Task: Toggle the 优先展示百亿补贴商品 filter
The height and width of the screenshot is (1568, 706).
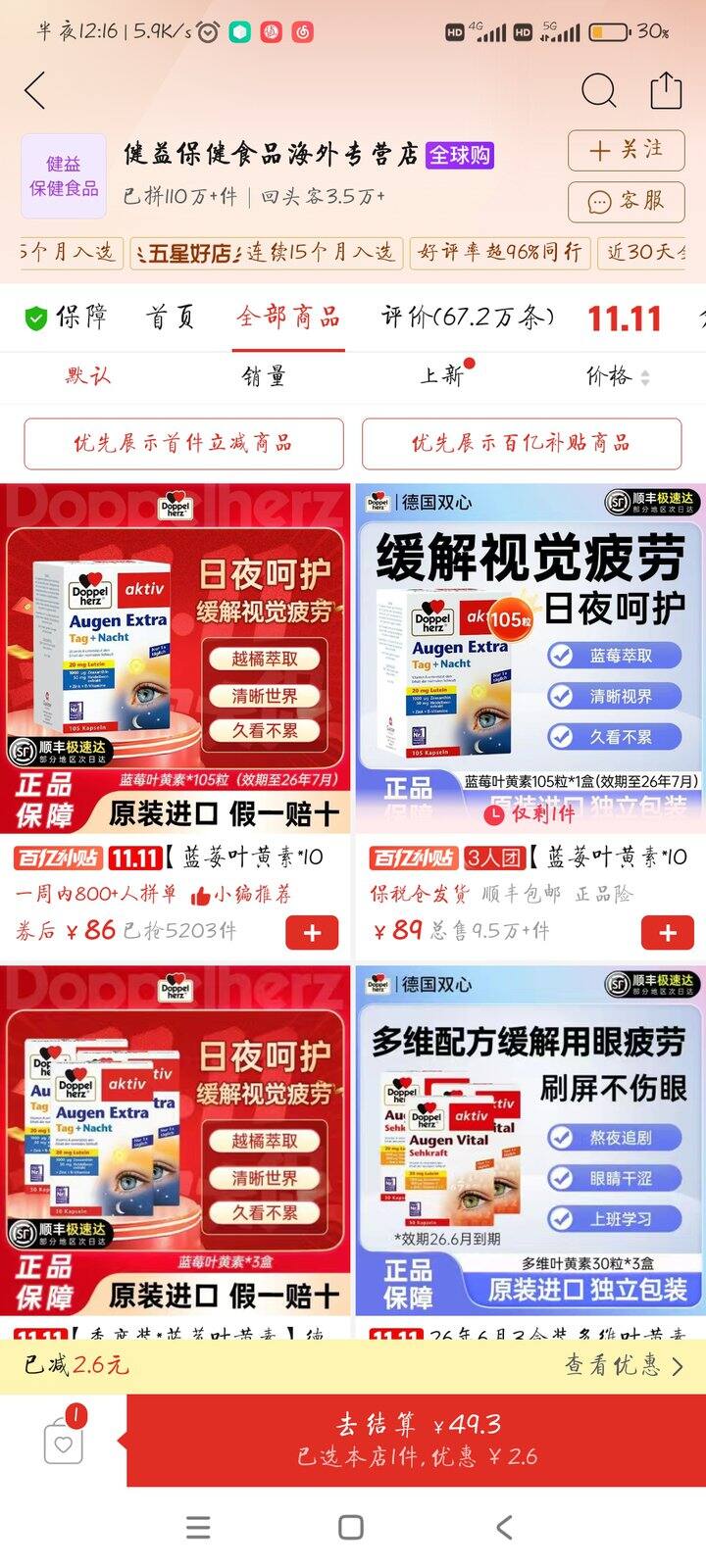Action: point(522,443)
